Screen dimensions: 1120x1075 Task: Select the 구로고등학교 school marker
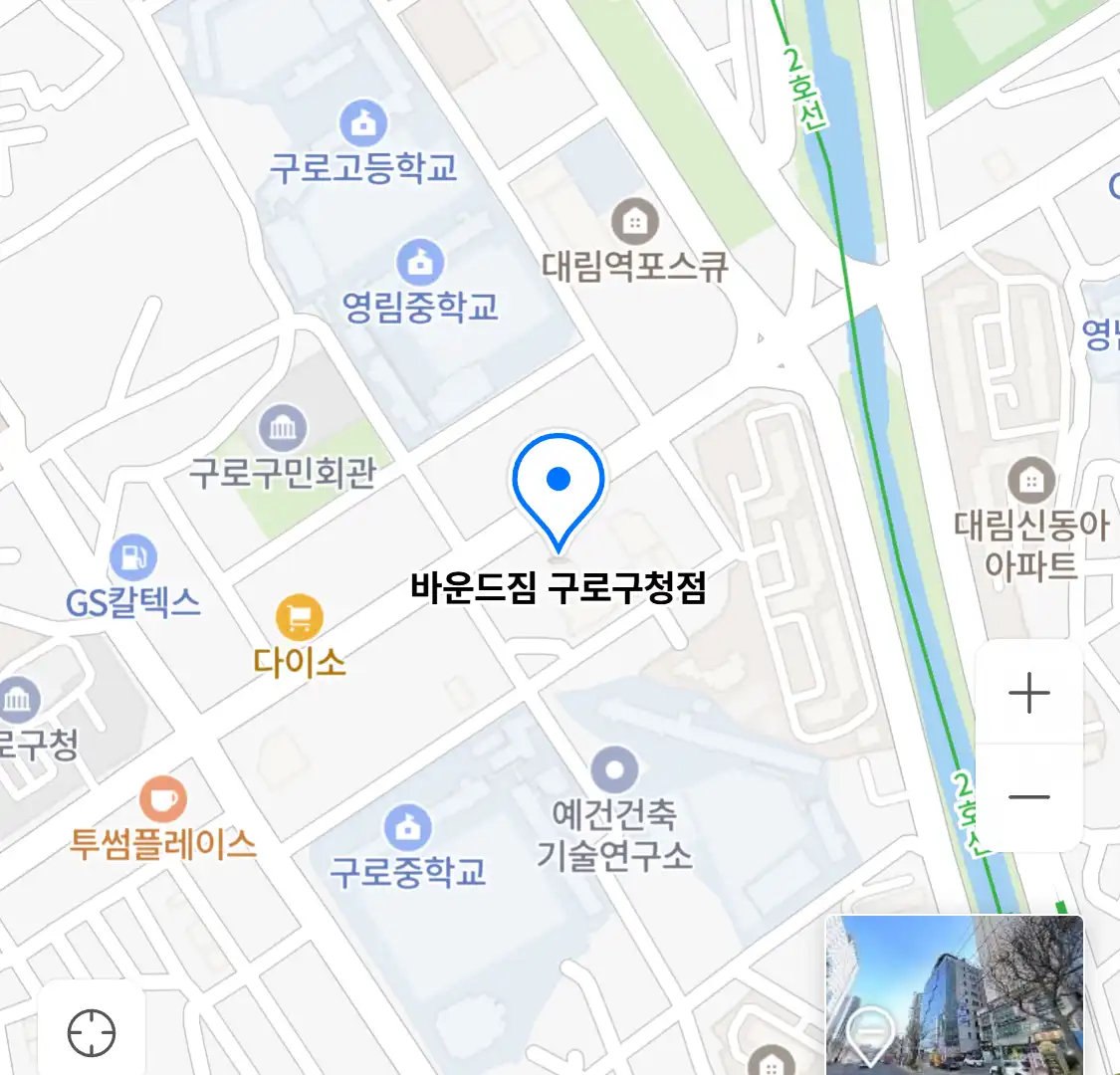(363, 124)
